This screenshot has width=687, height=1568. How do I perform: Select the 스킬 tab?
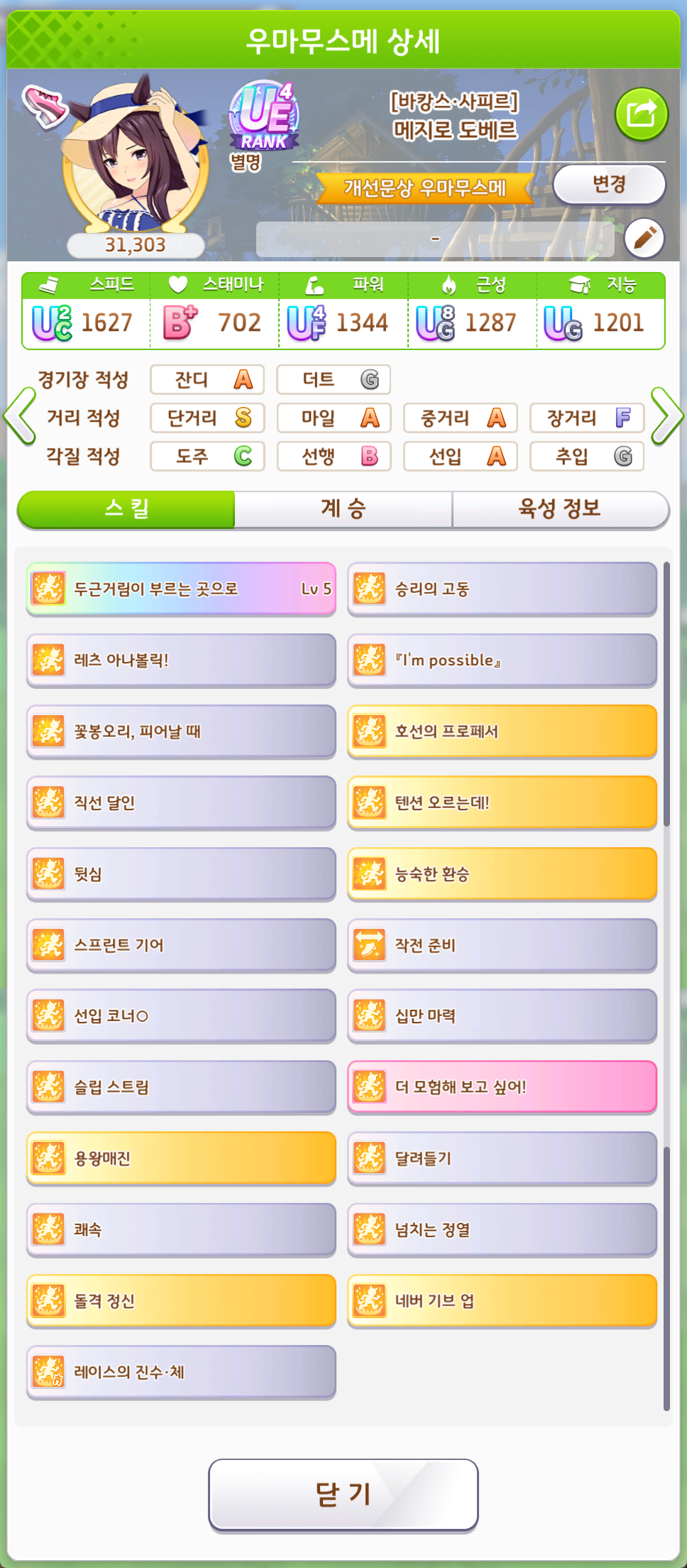[x=126, y=509]
